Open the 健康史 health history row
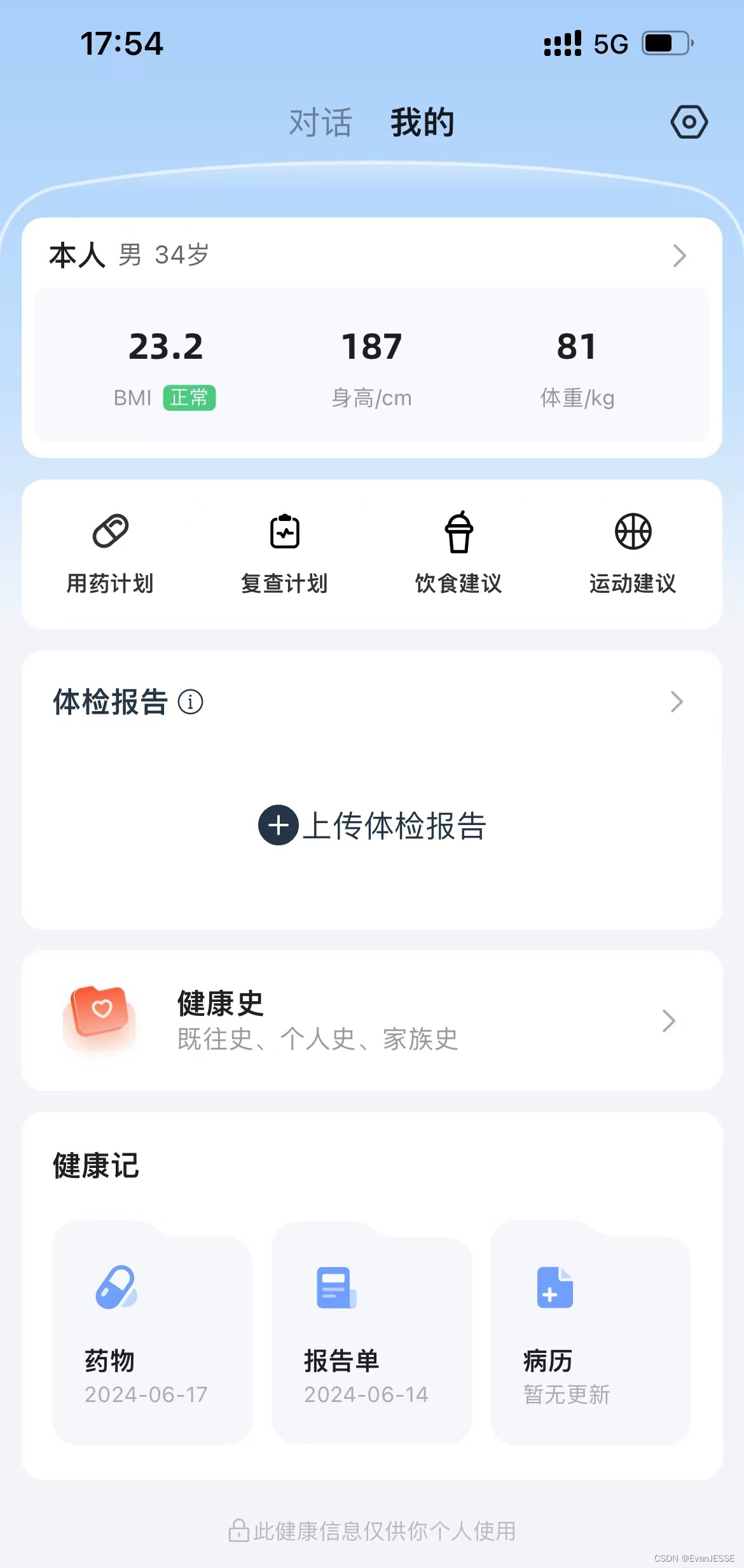 371,1020
